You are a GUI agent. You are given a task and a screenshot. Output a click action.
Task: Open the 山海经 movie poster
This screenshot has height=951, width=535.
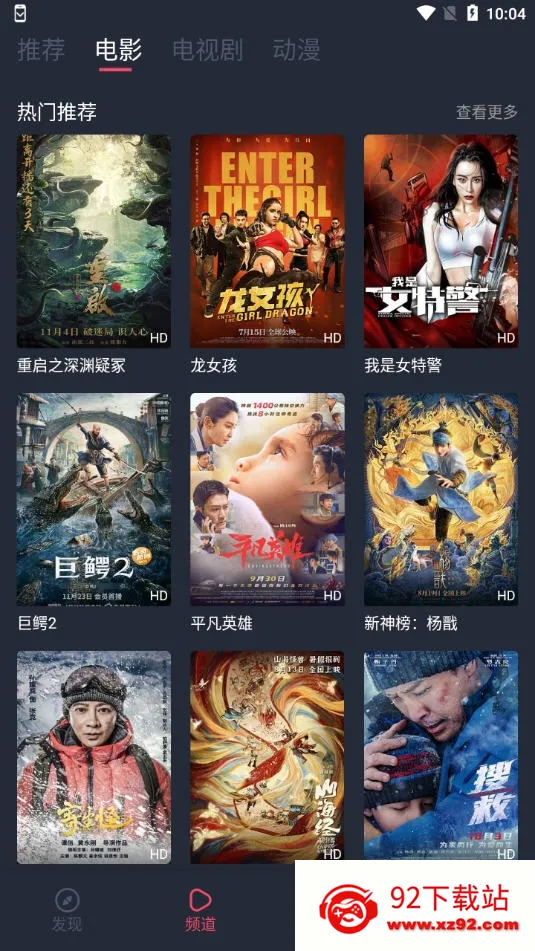[268, 757]
